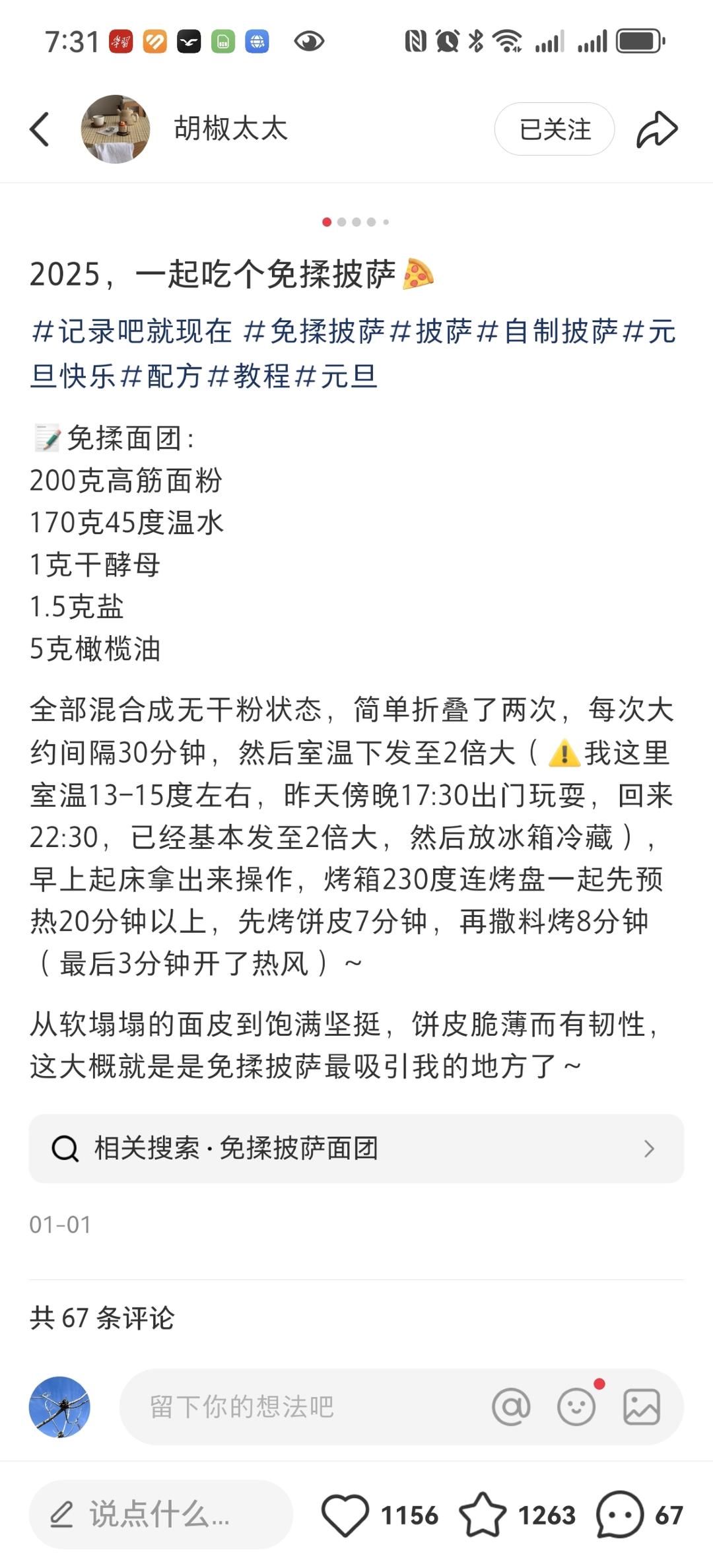Open hashtag #配方
The height and width of the screenshot is (1568, 713).
click(x=162, y=376)
